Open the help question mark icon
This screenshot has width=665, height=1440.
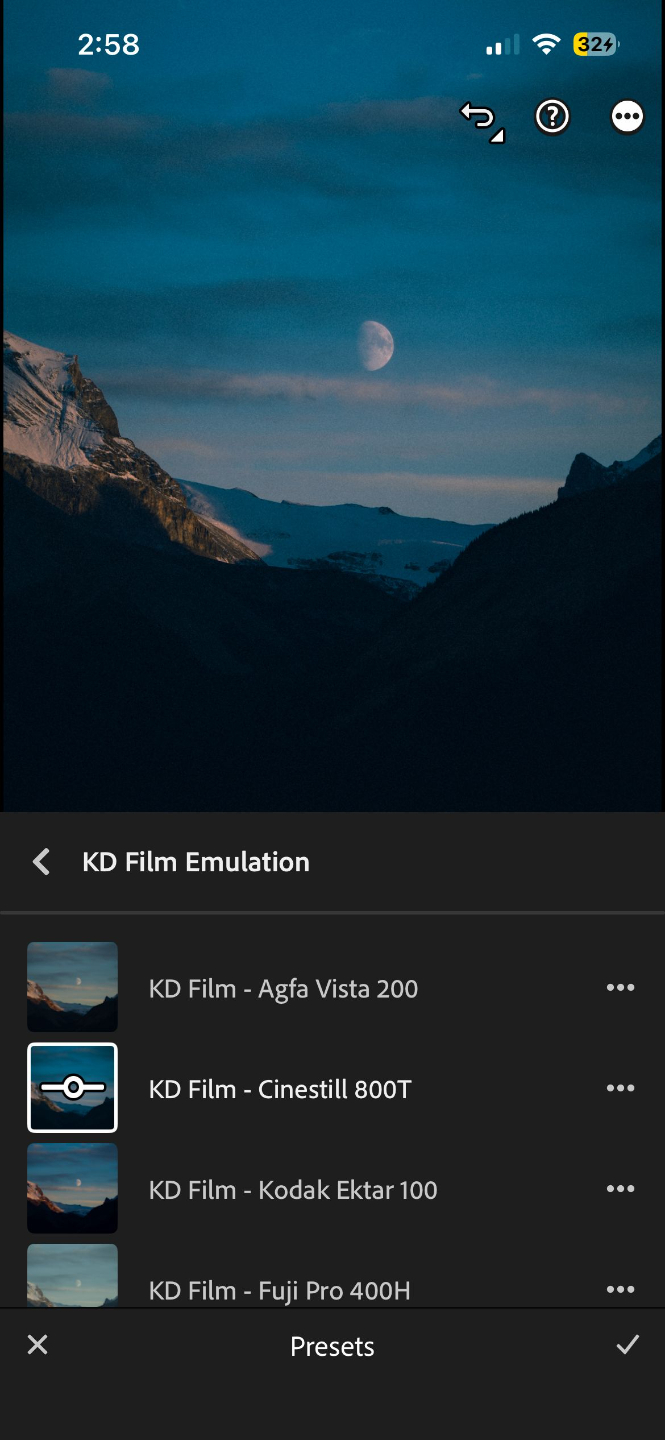pos(552,118)
